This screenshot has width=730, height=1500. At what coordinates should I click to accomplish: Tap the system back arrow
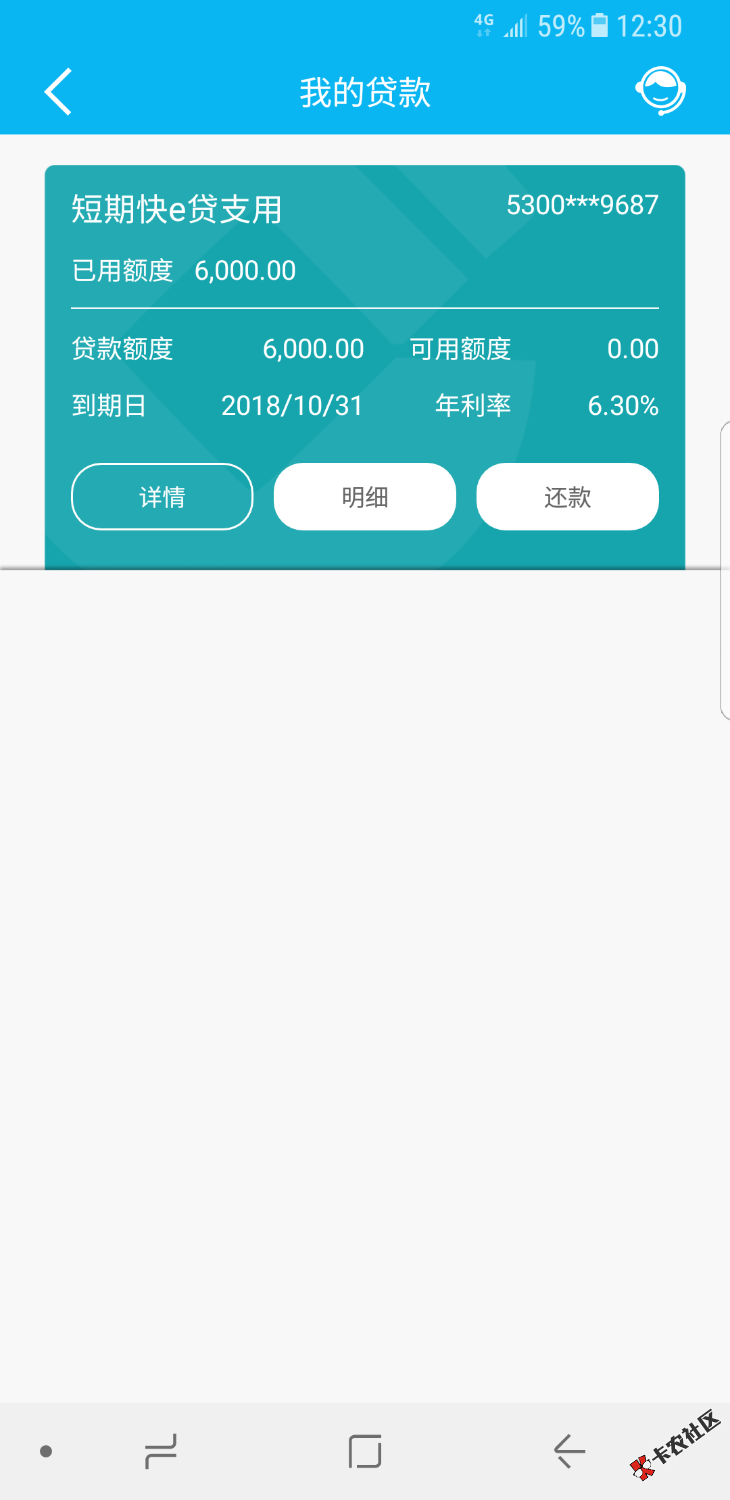[x=569, y=1451]
